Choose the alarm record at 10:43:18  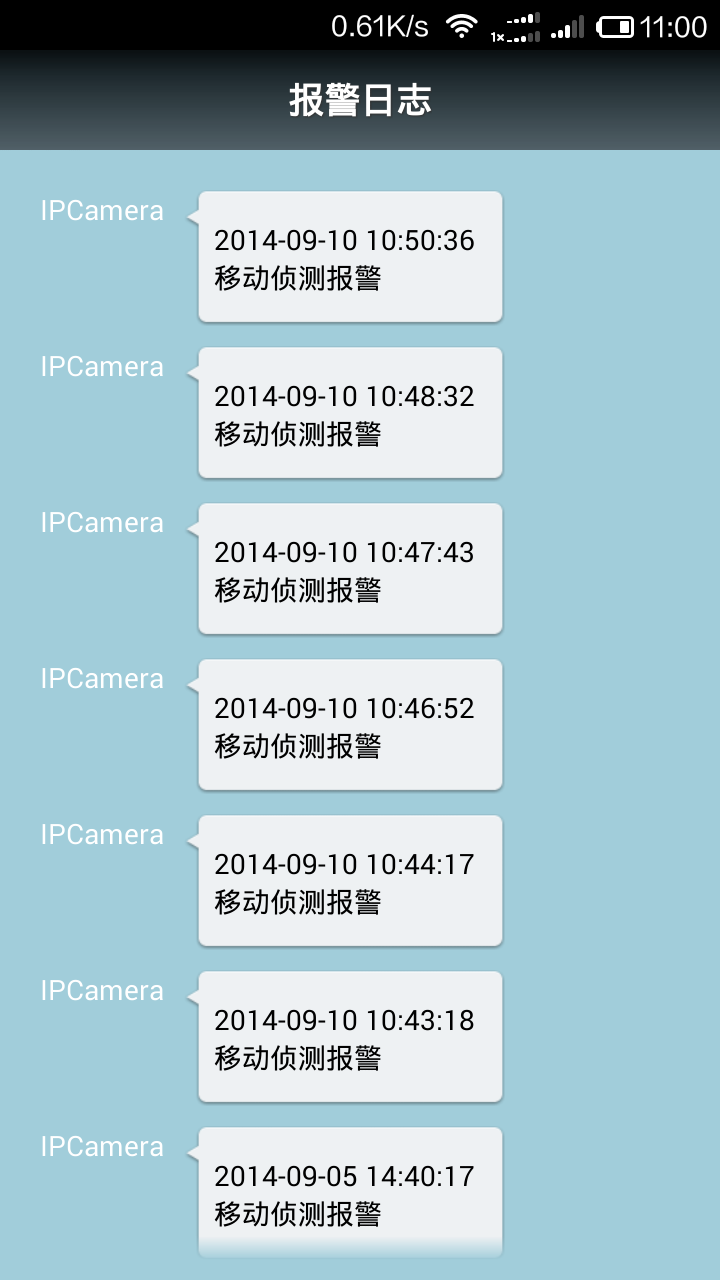coord(350,1037)
